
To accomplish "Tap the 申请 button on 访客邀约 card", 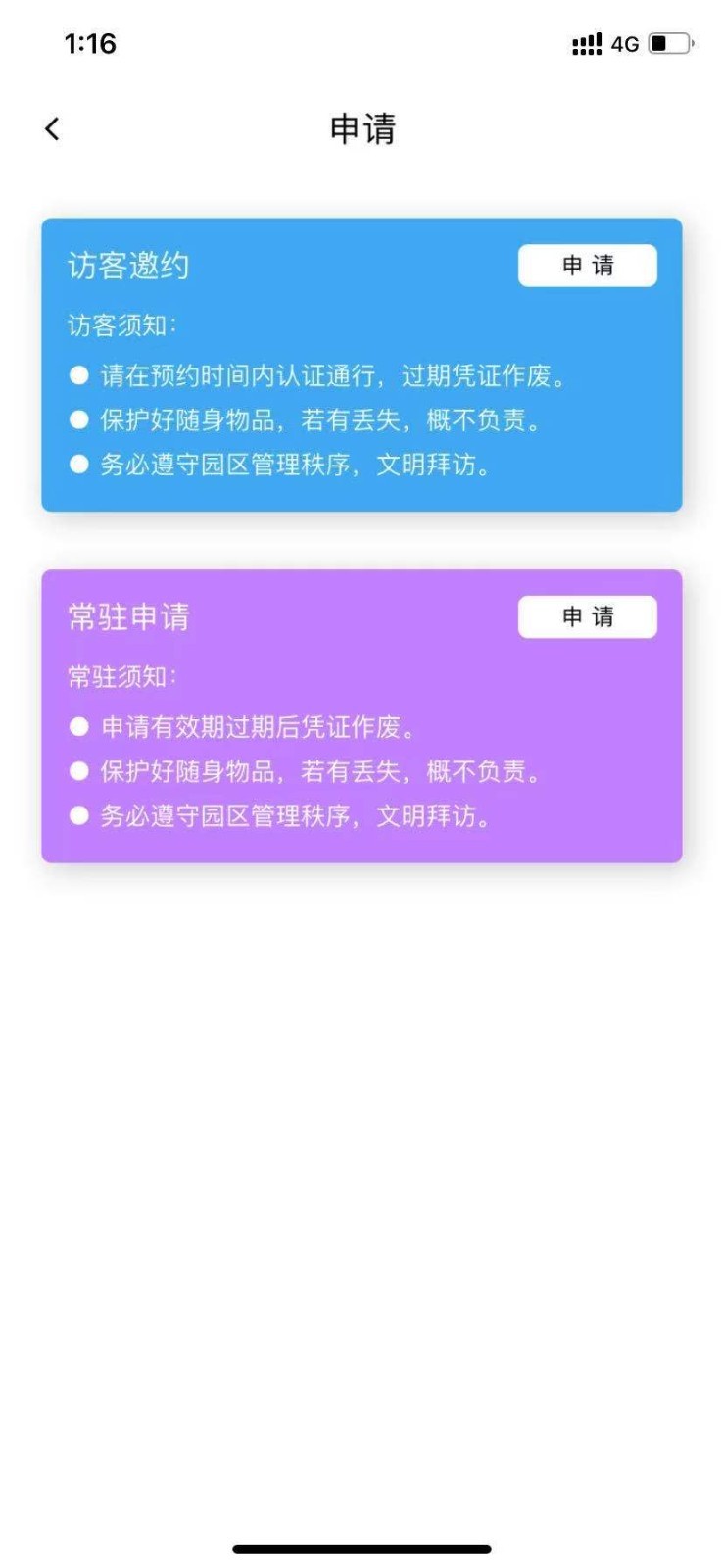I will [x=587, y=265].
